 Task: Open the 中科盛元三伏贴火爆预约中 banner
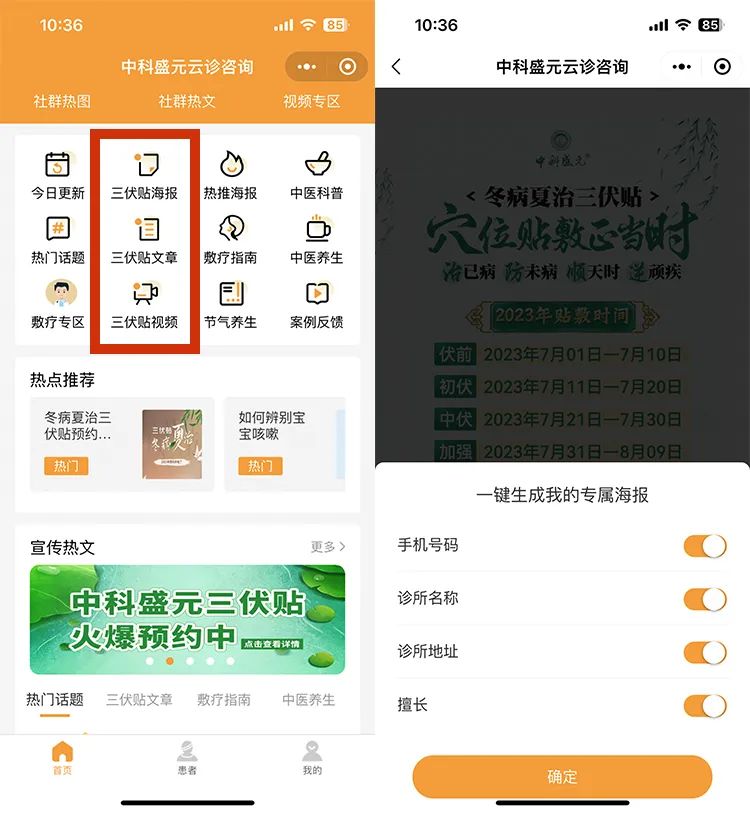tap(187, 619)
